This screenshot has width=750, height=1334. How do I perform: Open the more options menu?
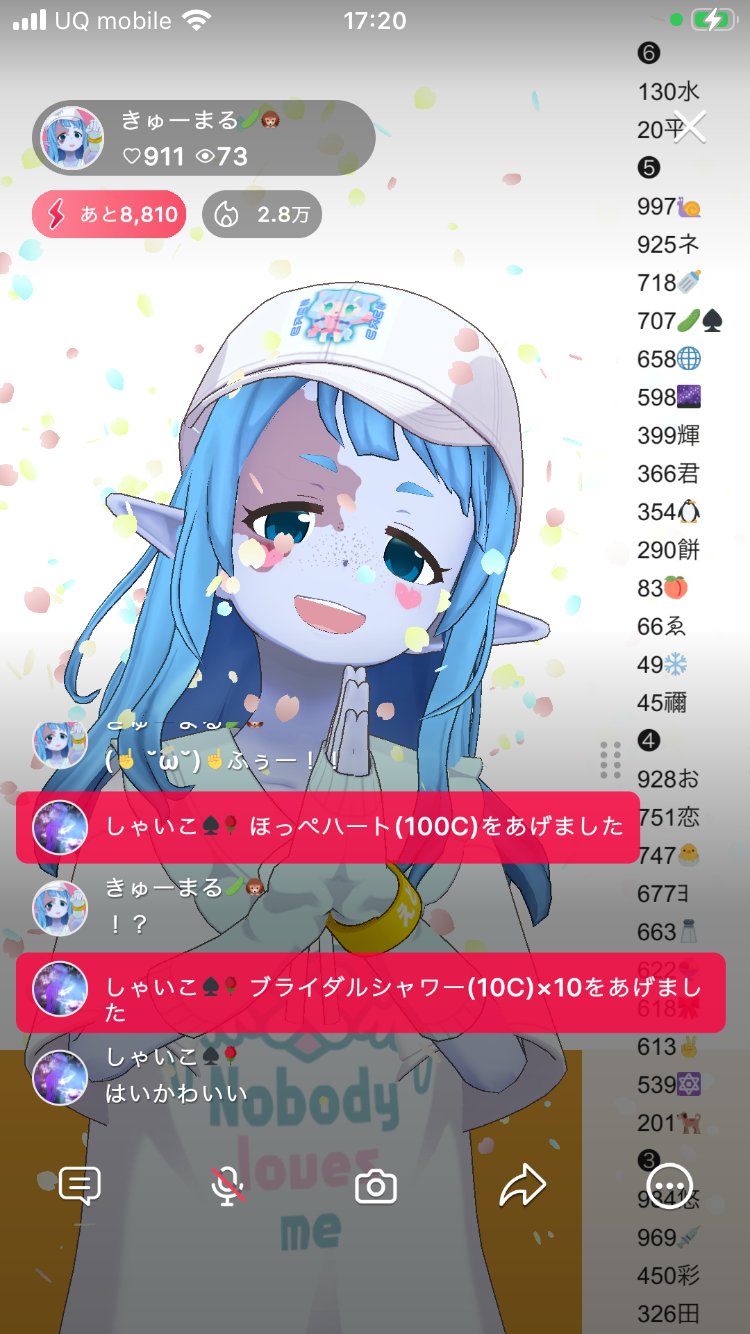[669, 1187]
